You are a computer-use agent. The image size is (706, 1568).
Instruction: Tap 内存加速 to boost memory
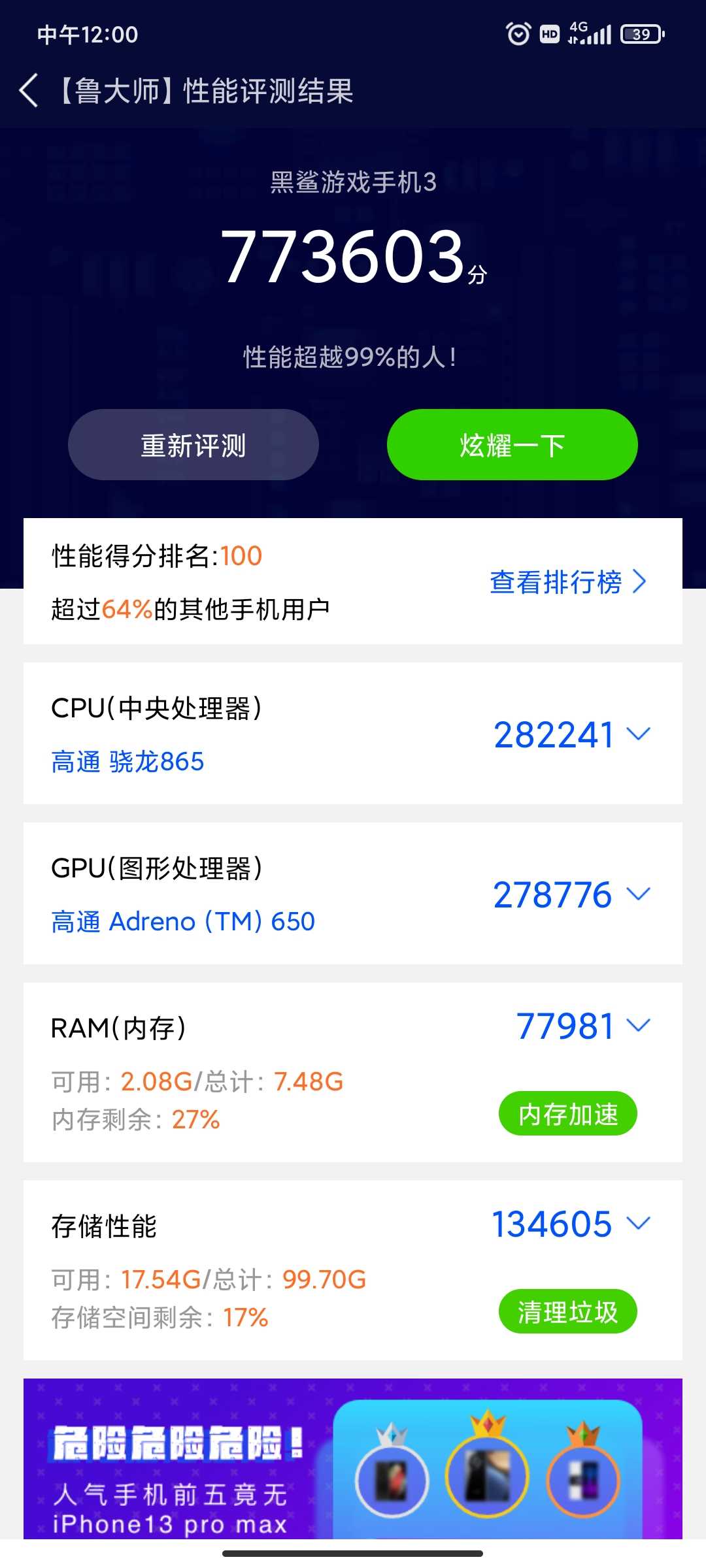567,1114
